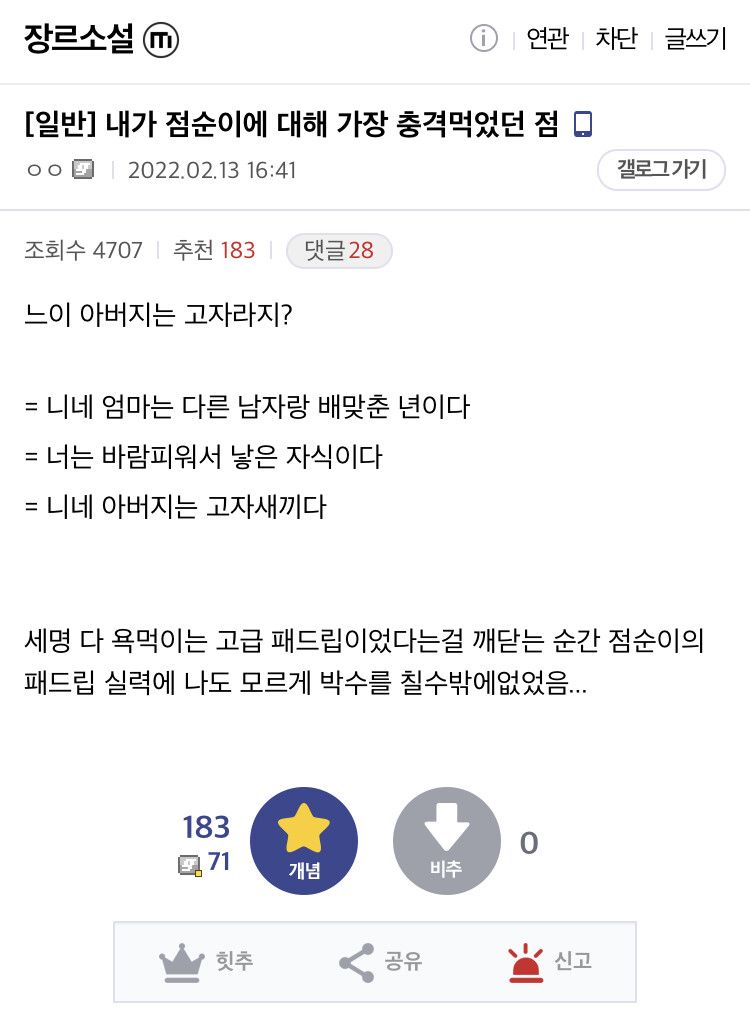Jump to the 댓글 28 comments
The image size is (750, 1036).
339,250
